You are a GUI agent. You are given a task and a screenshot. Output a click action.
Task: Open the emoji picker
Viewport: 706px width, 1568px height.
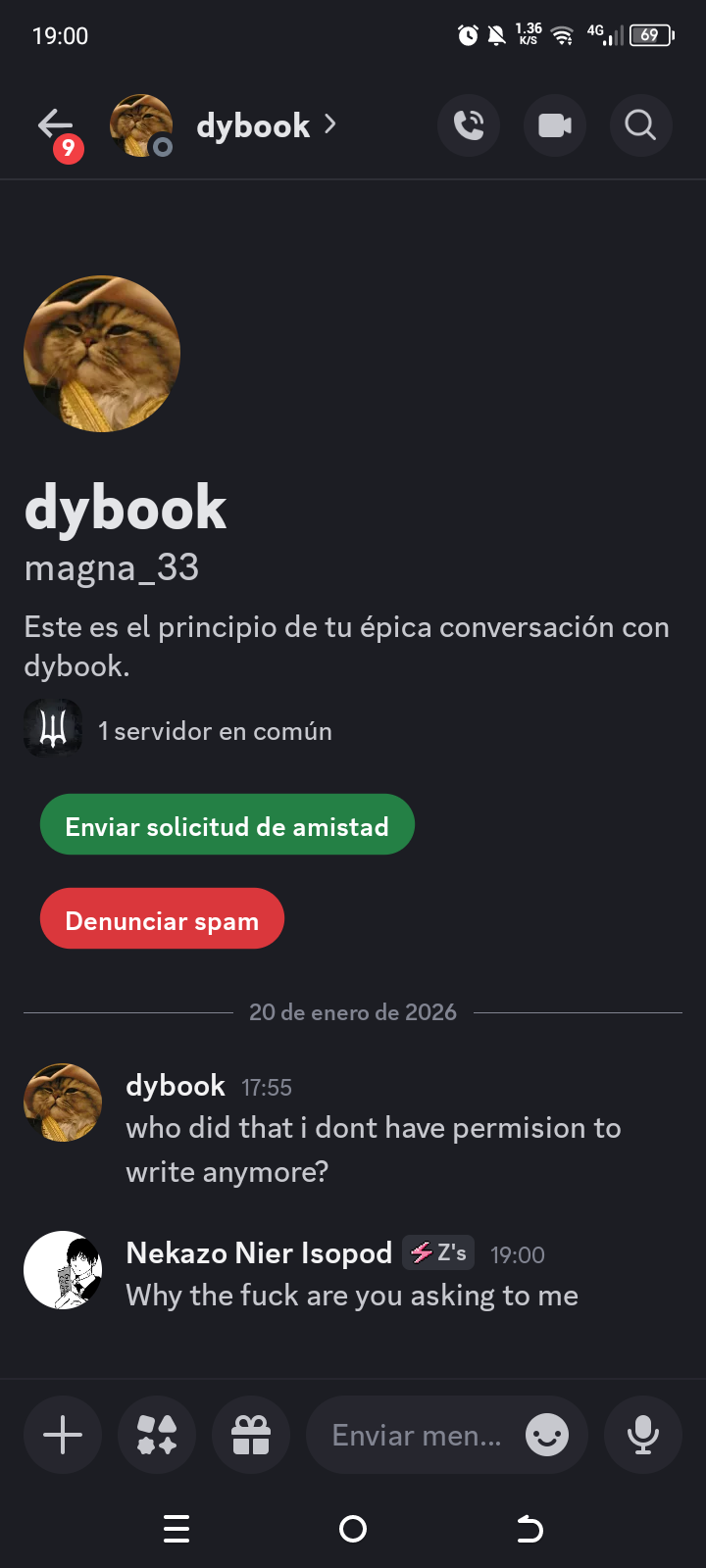(547, 1436)
